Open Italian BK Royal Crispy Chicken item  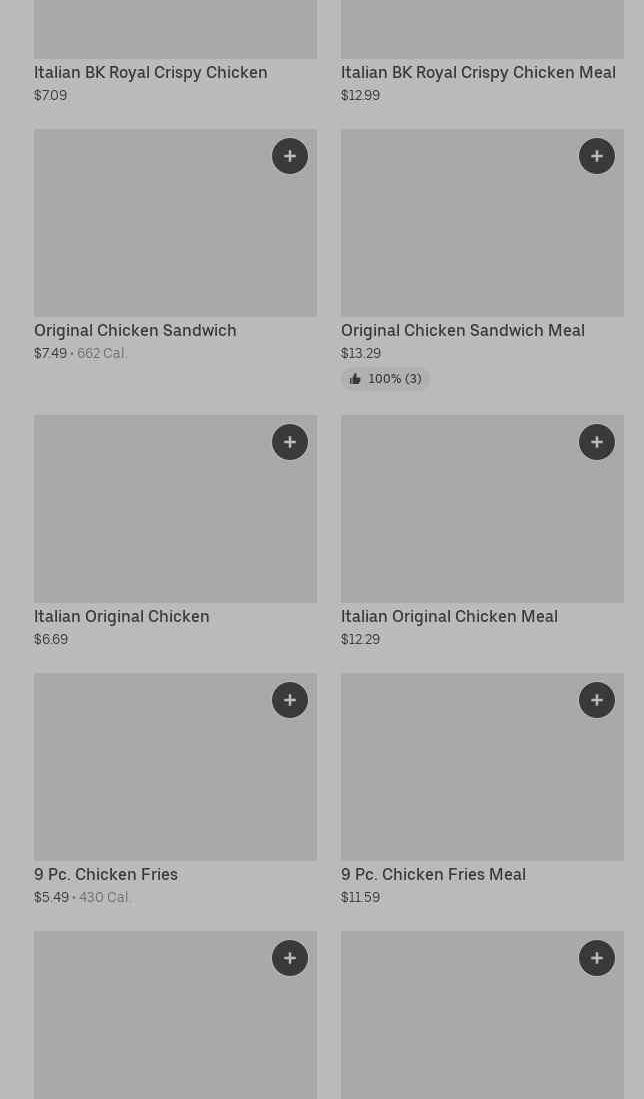pos(150,72)
